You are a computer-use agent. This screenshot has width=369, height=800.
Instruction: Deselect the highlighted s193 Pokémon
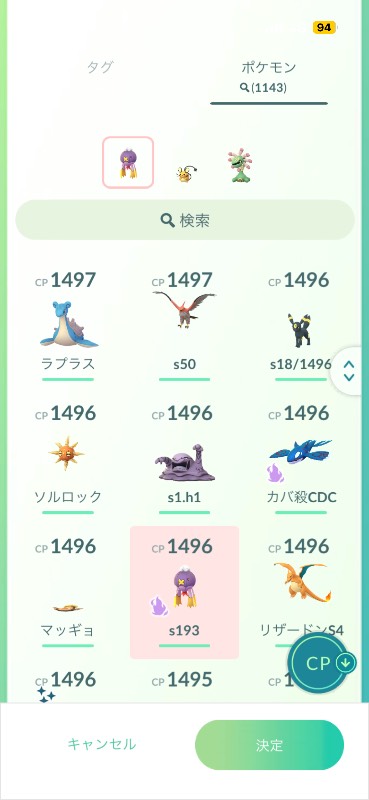[x=184, y=592]
